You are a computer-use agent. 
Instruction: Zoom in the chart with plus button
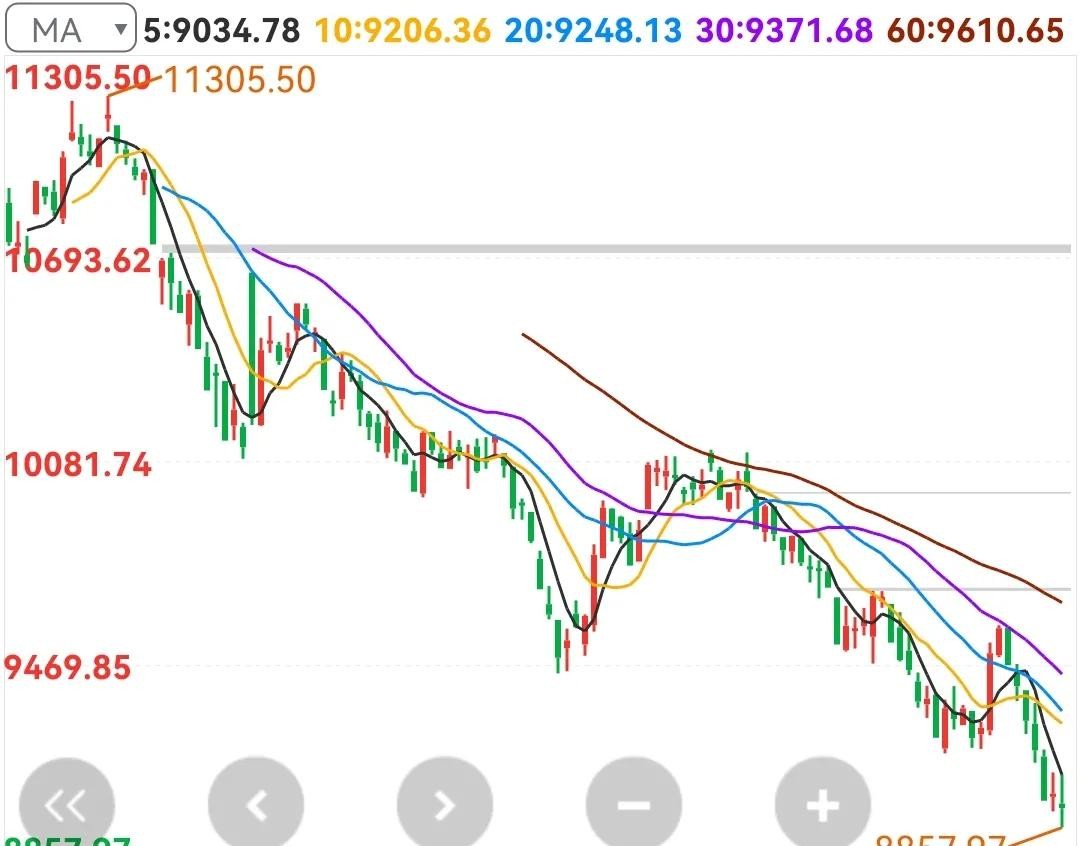[822, 804]
